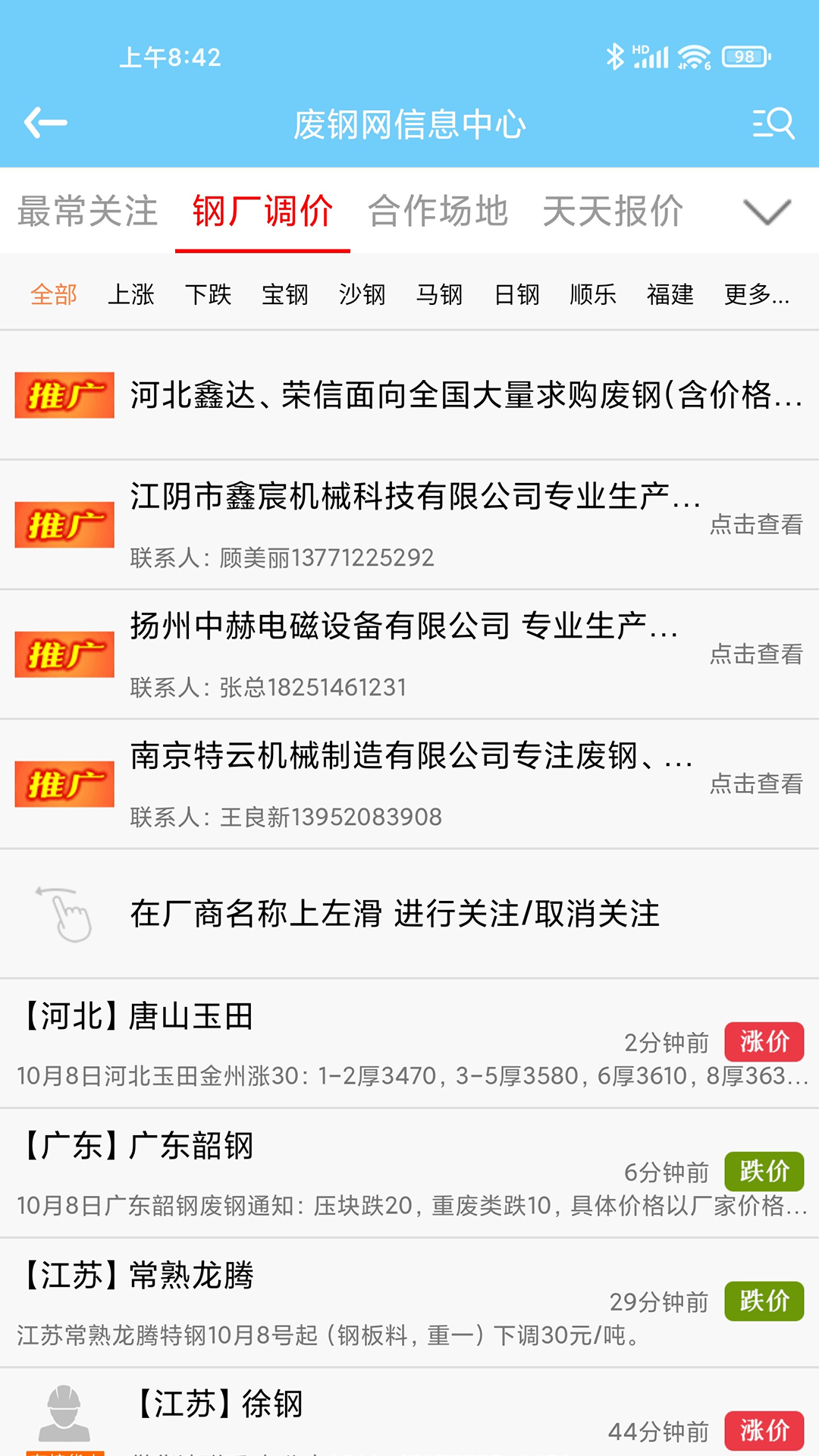Select the 上涨 price filter
Screen dimensions: 819x1456
point(133,294)
